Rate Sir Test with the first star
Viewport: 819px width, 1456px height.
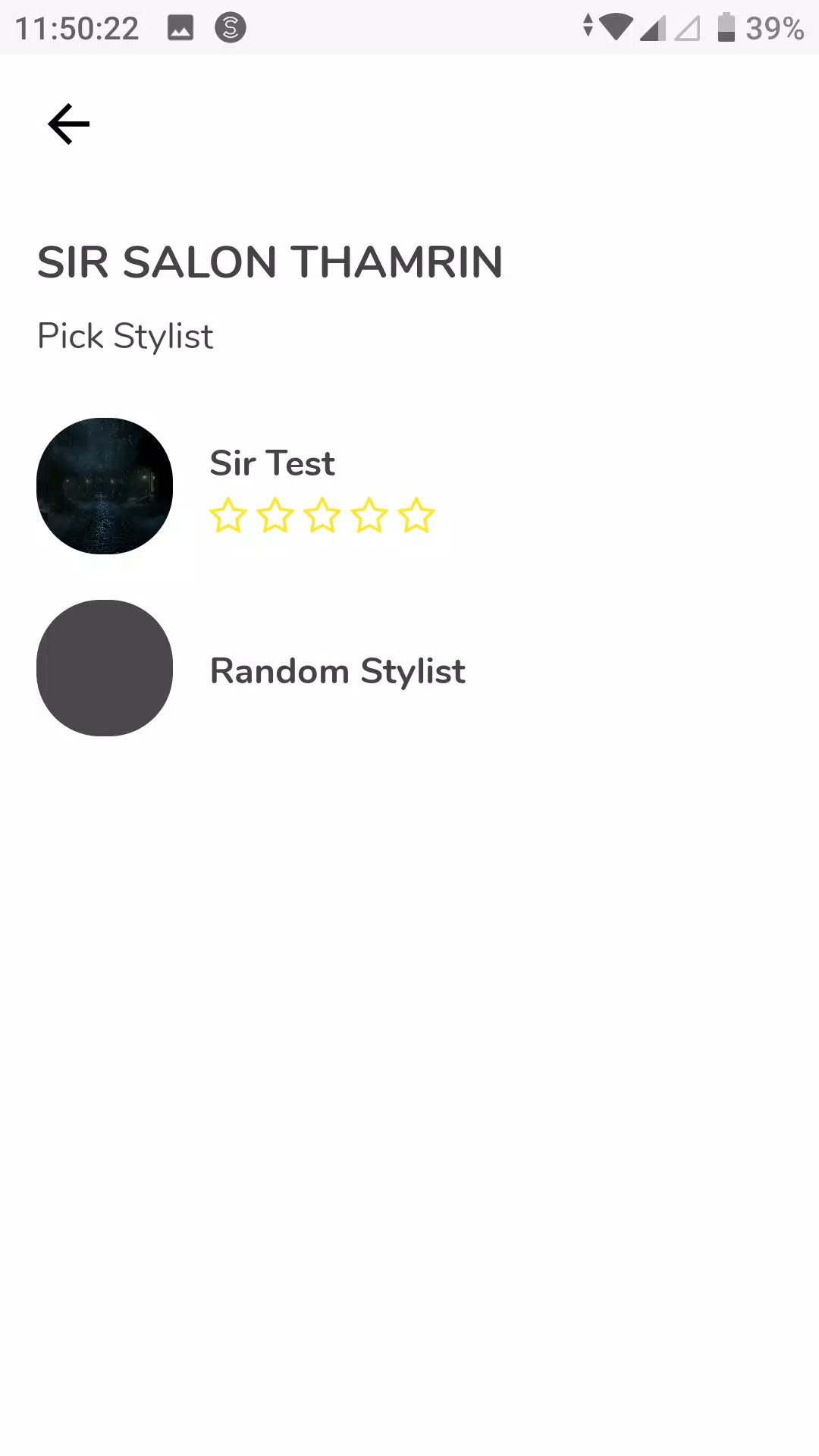(x=230, y=515)
